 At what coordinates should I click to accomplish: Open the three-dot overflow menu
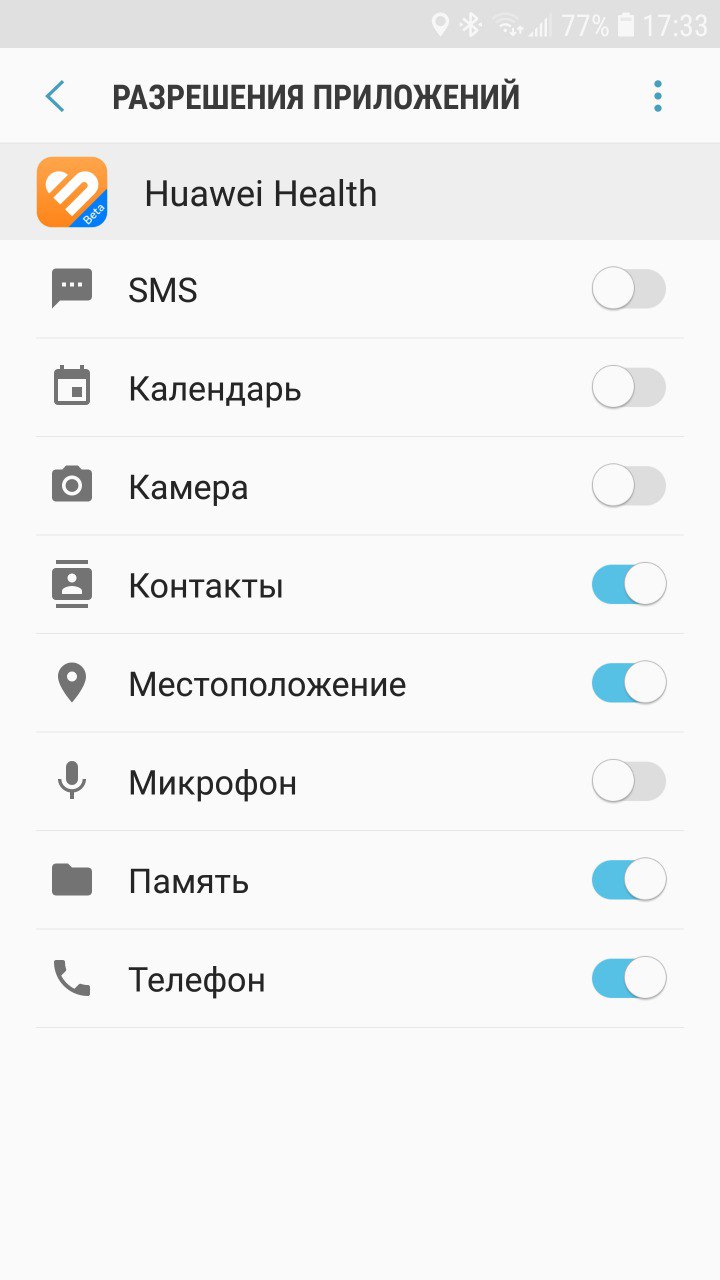657,96
